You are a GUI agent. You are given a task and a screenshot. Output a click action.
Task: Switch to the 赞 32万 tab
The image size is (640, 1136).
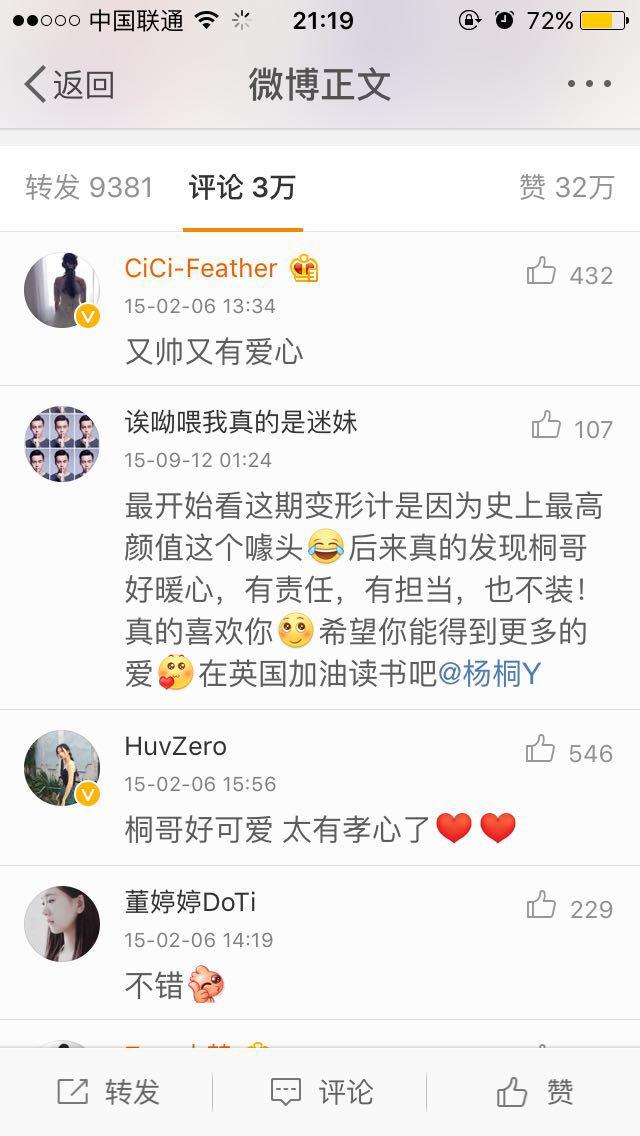click(x=566, y=187)
